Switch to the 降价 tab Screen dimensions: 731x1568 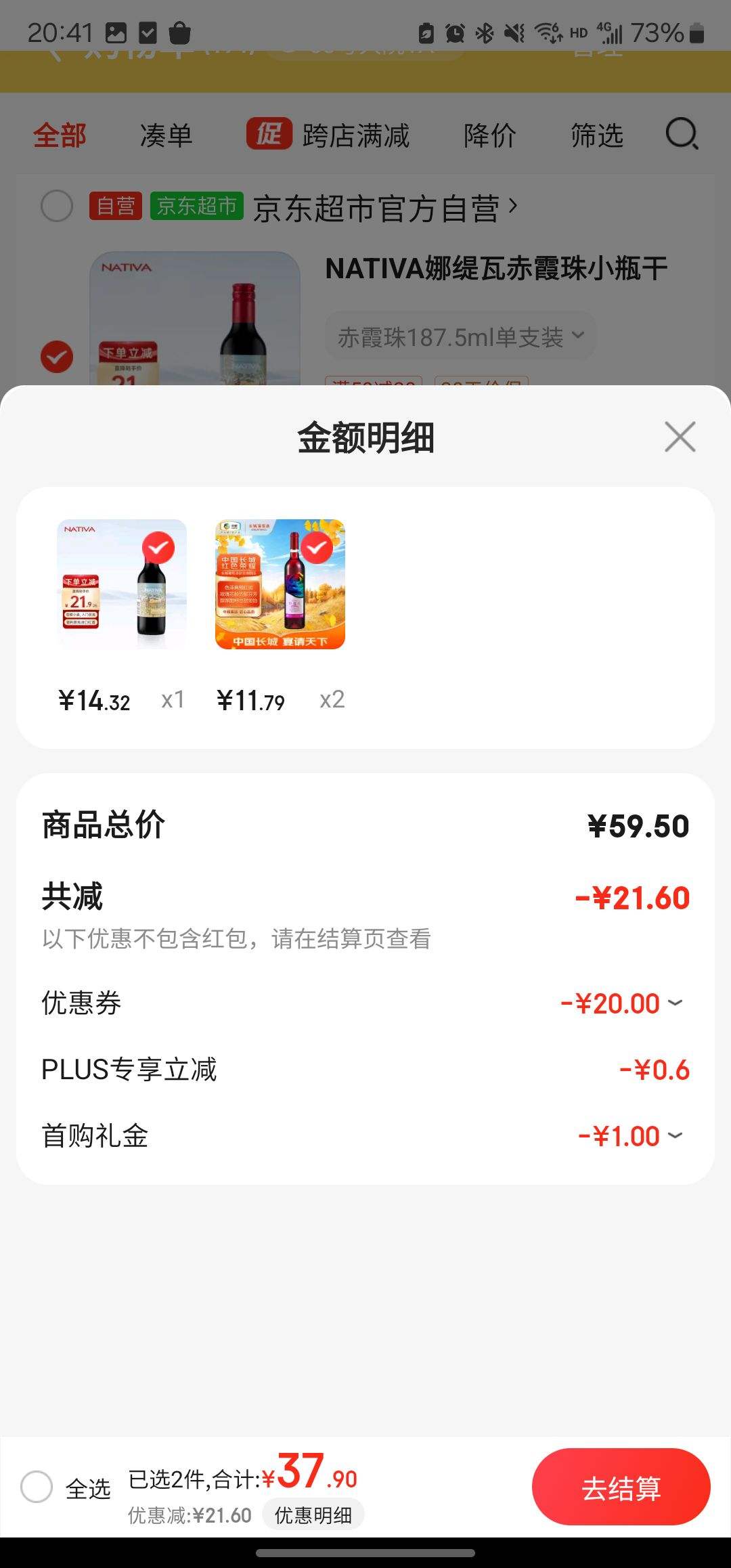[x=489, y=134]
